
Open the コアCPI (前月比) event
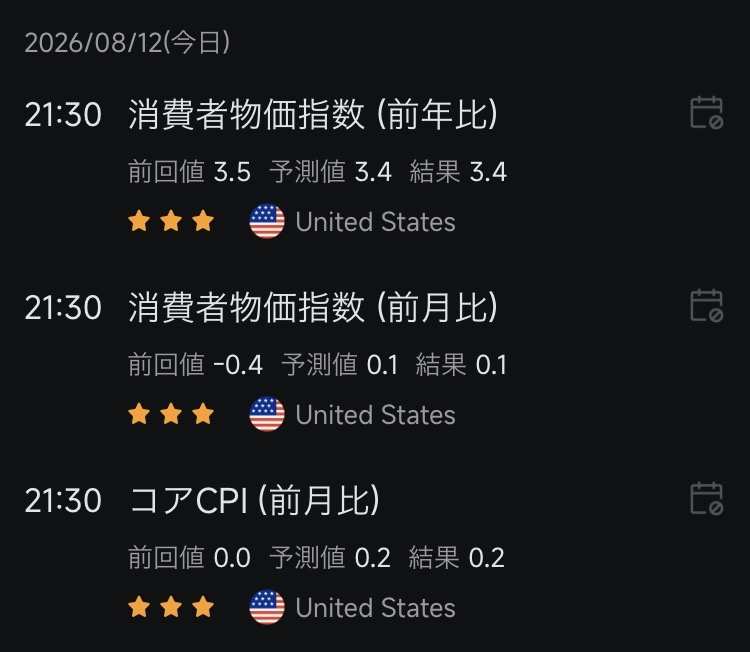click(x=254, y=500)
